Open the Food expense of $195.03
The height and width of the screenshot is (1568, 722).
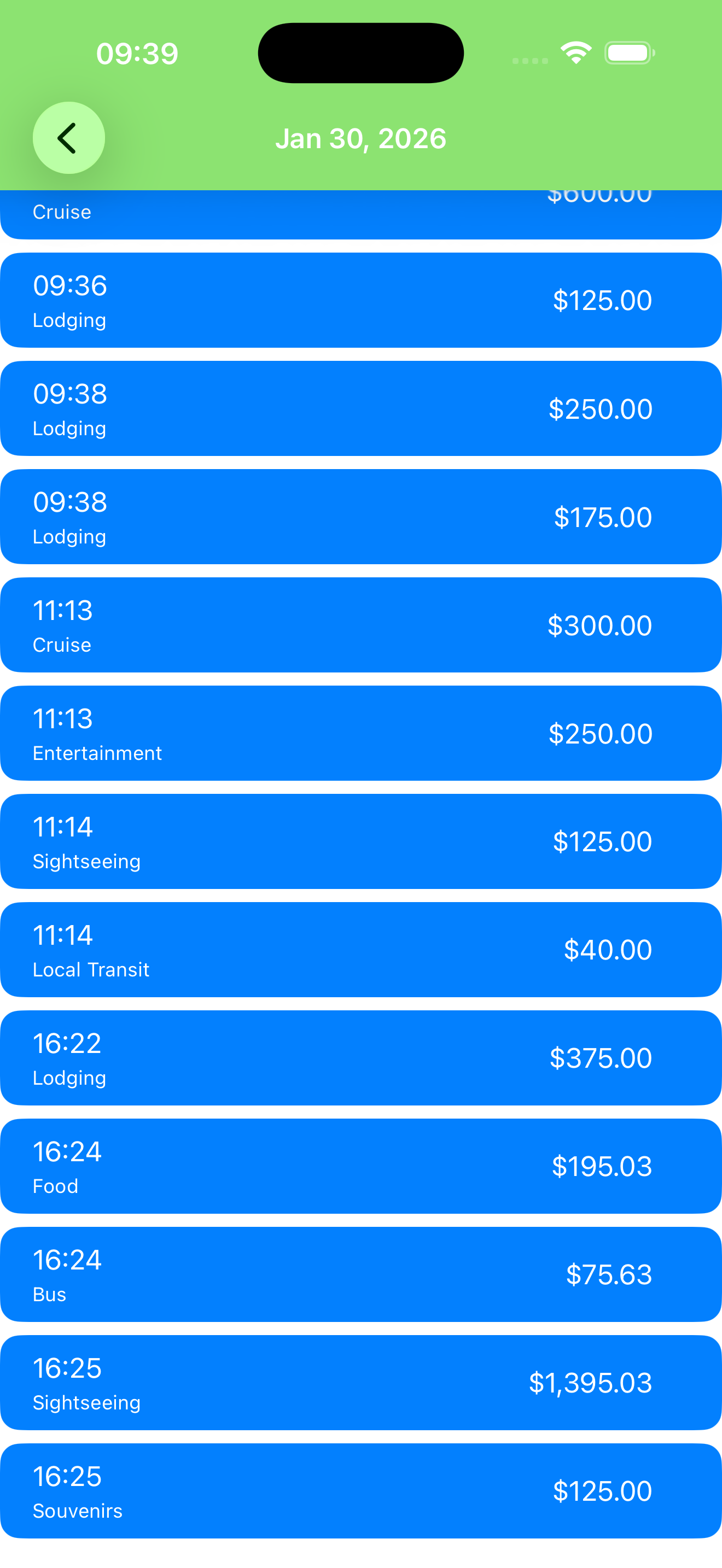pyautogui.click(x=360, y=1167)
